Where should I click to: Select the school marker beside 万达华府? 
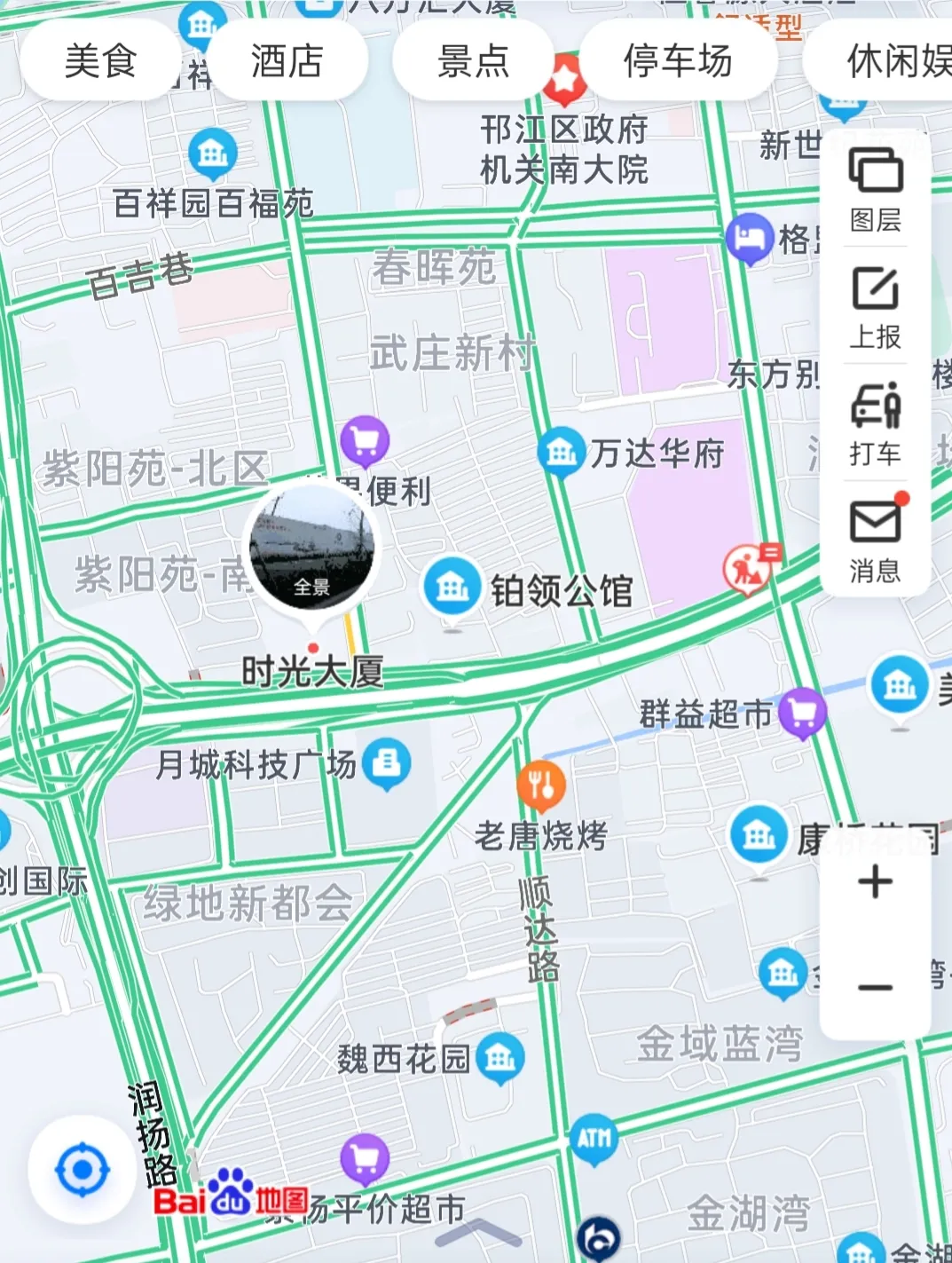(559, 450)
